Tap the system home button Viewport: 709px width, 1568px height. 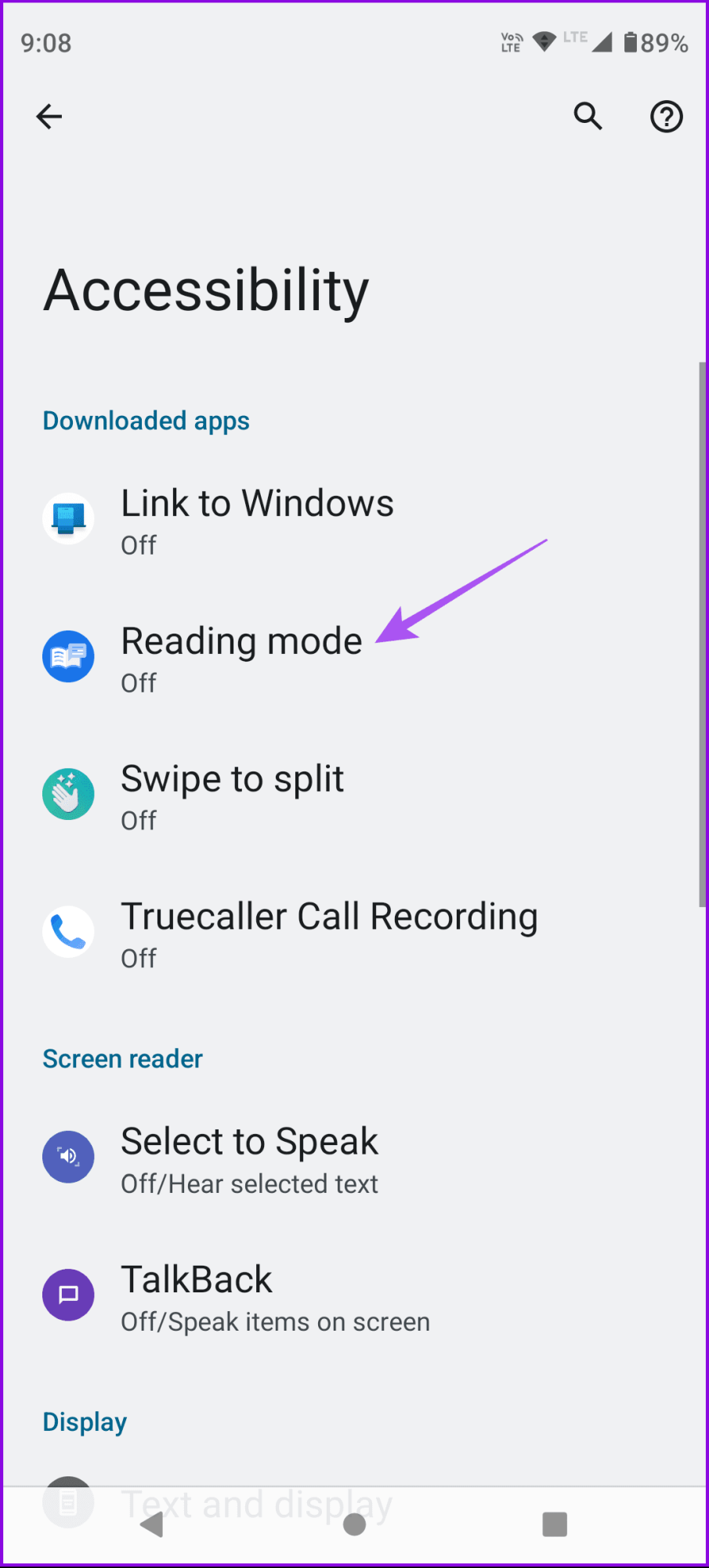(x=354, y=1524)
